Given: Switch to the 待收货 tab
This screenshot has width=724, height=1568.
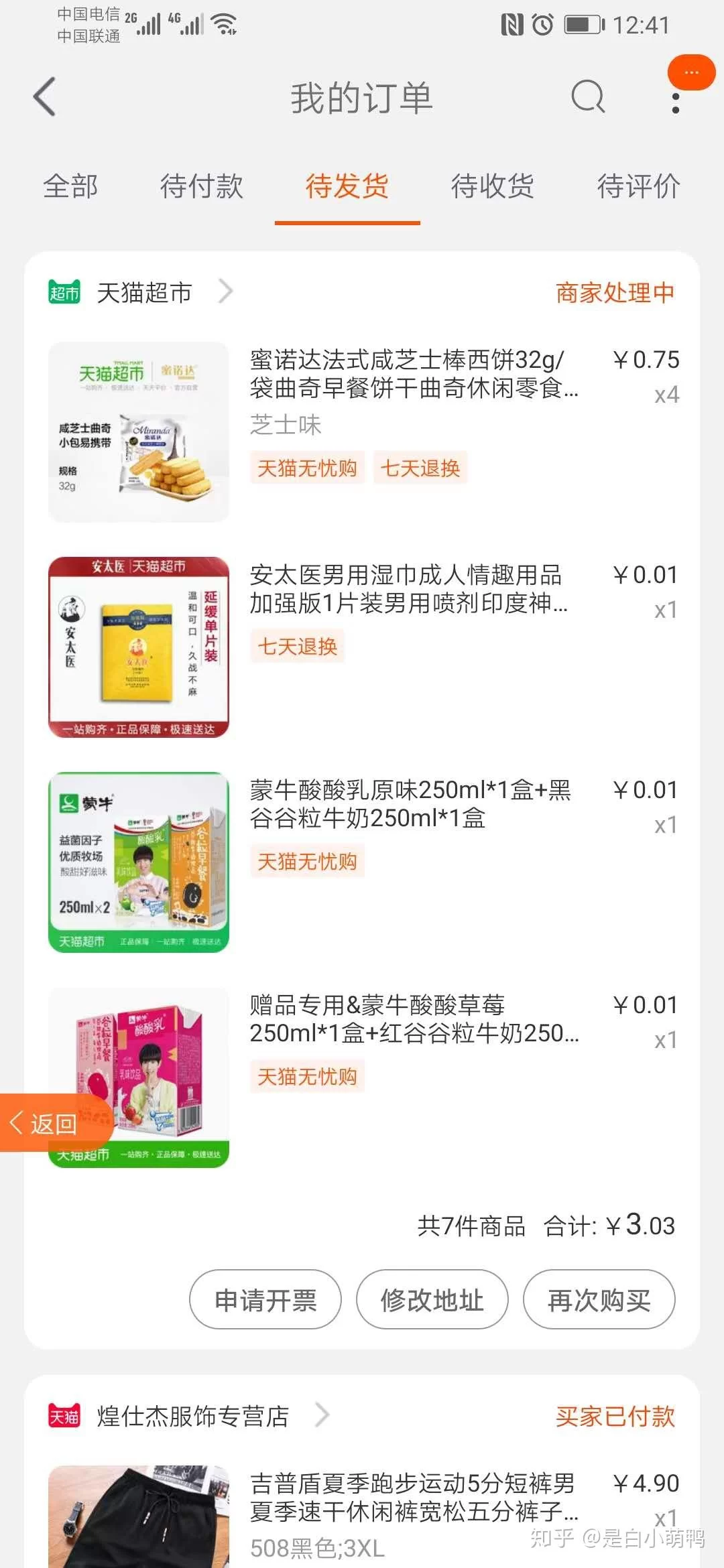Looking at the screenshot, I should tap(492, 186).
